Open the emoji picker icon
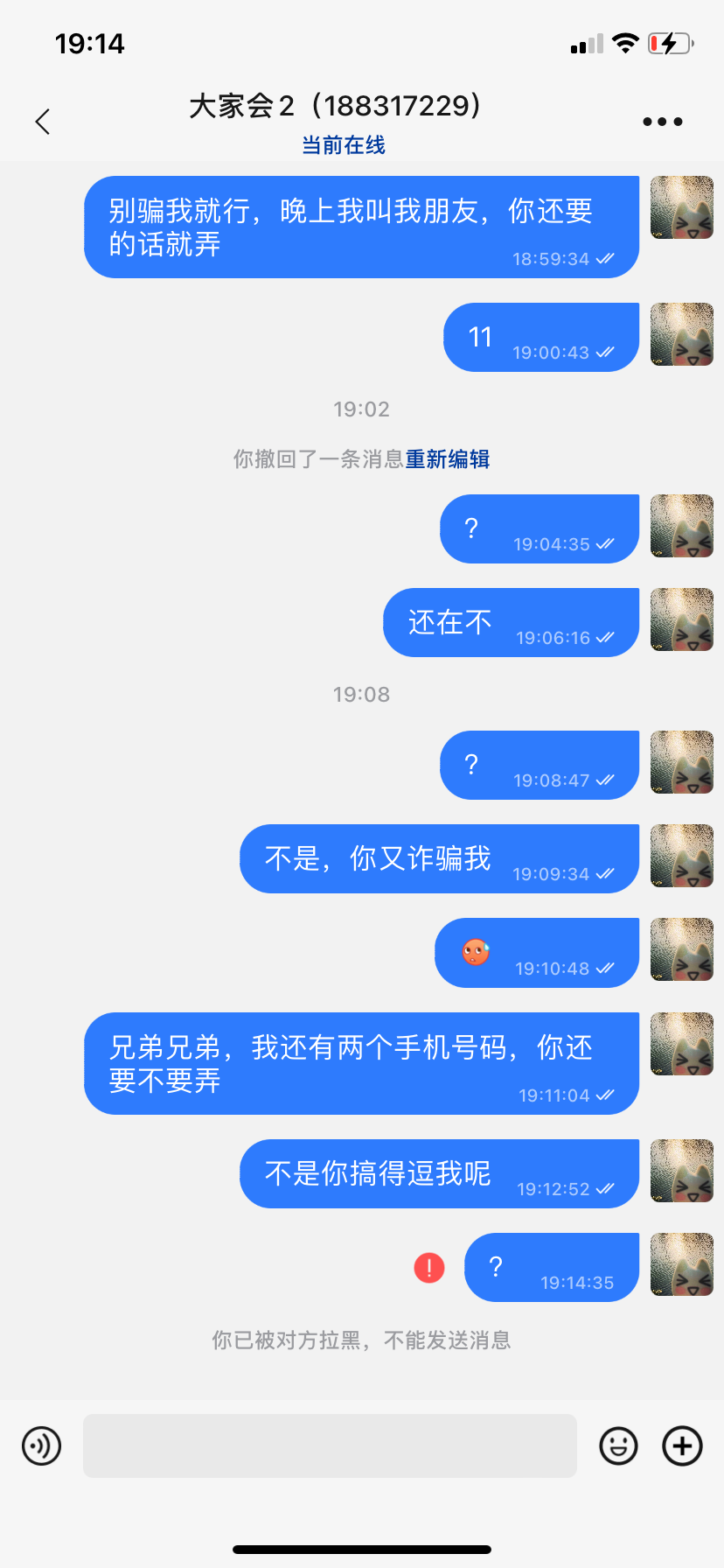The height and width of the screenshot is (1568, 724). (618, 1445)
